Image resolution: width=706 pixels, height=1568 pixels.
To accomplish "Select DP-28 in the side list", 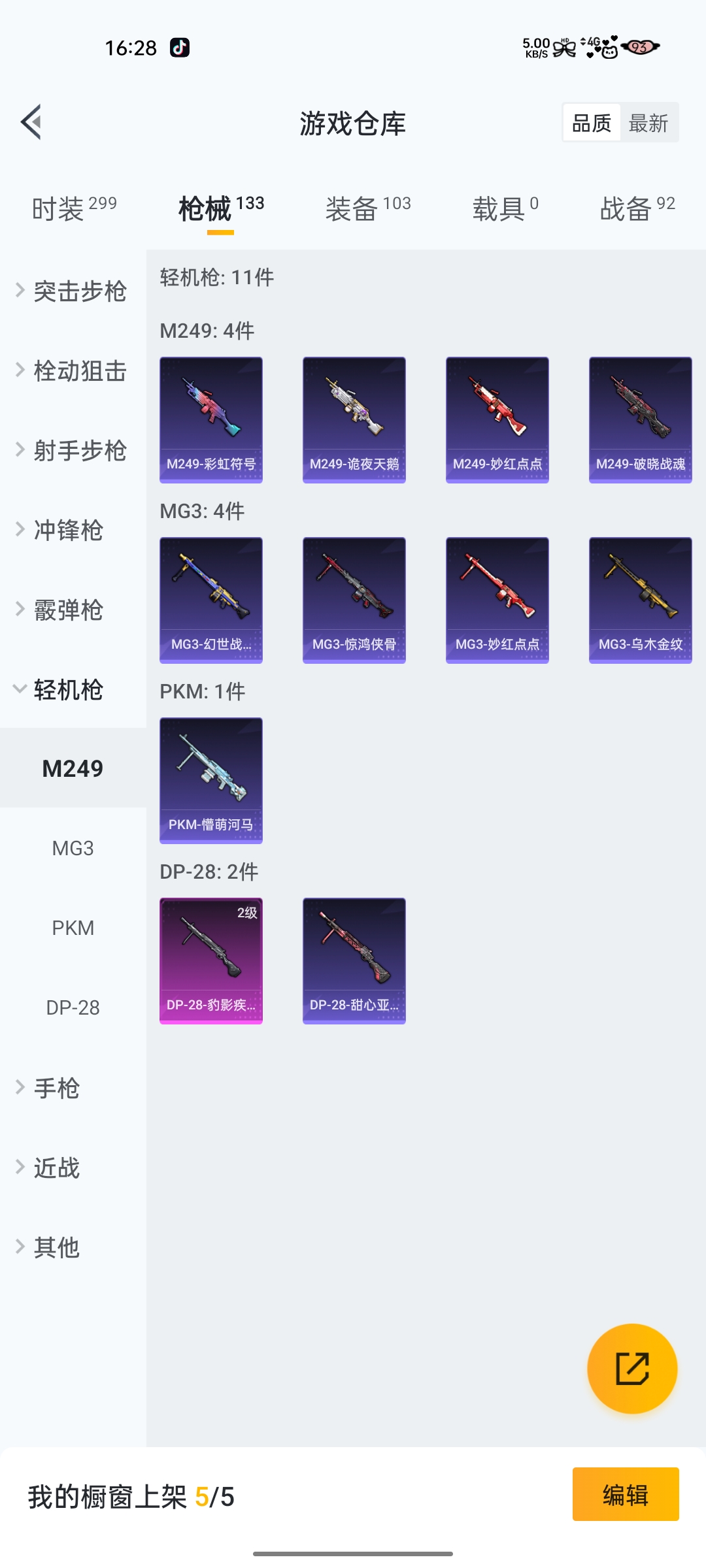I will [x=73, y=1007].
